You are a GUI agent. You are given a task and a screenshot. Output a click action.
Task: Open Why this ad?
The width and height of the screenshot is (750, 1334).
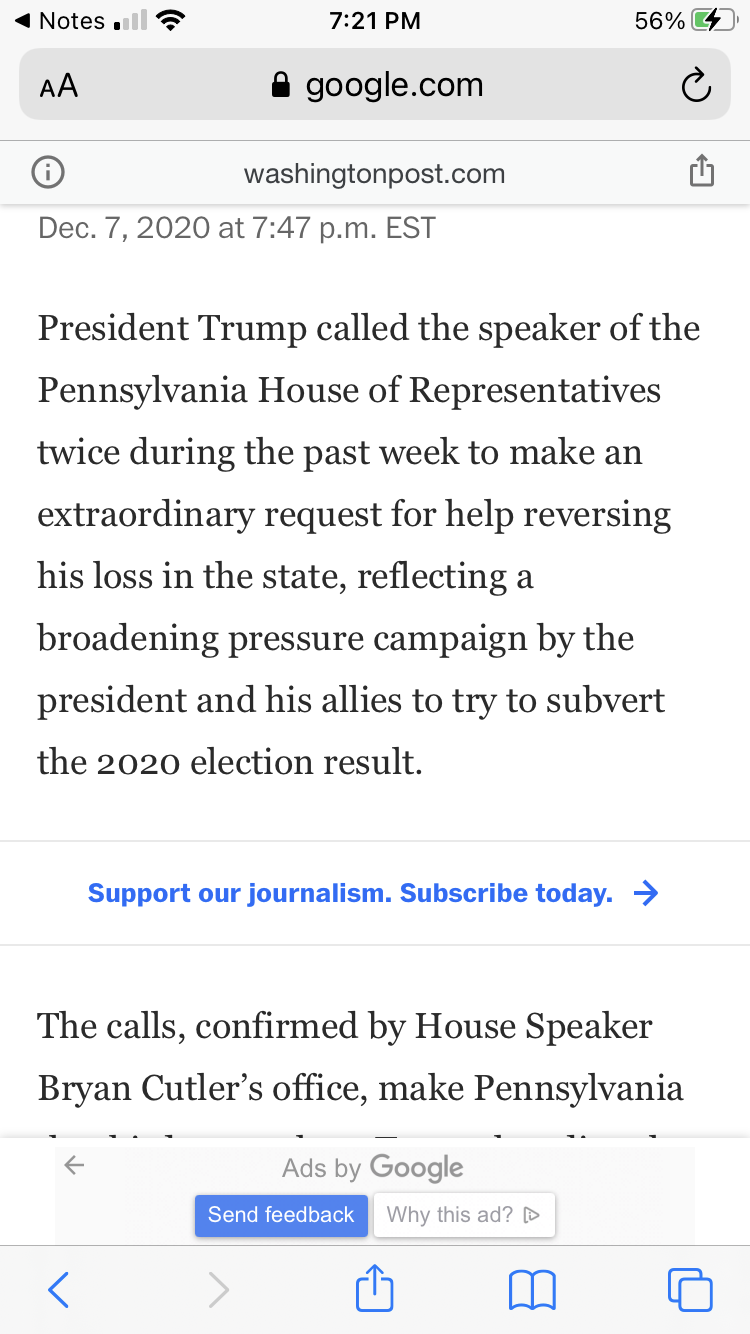click(x=464, y=1215)
